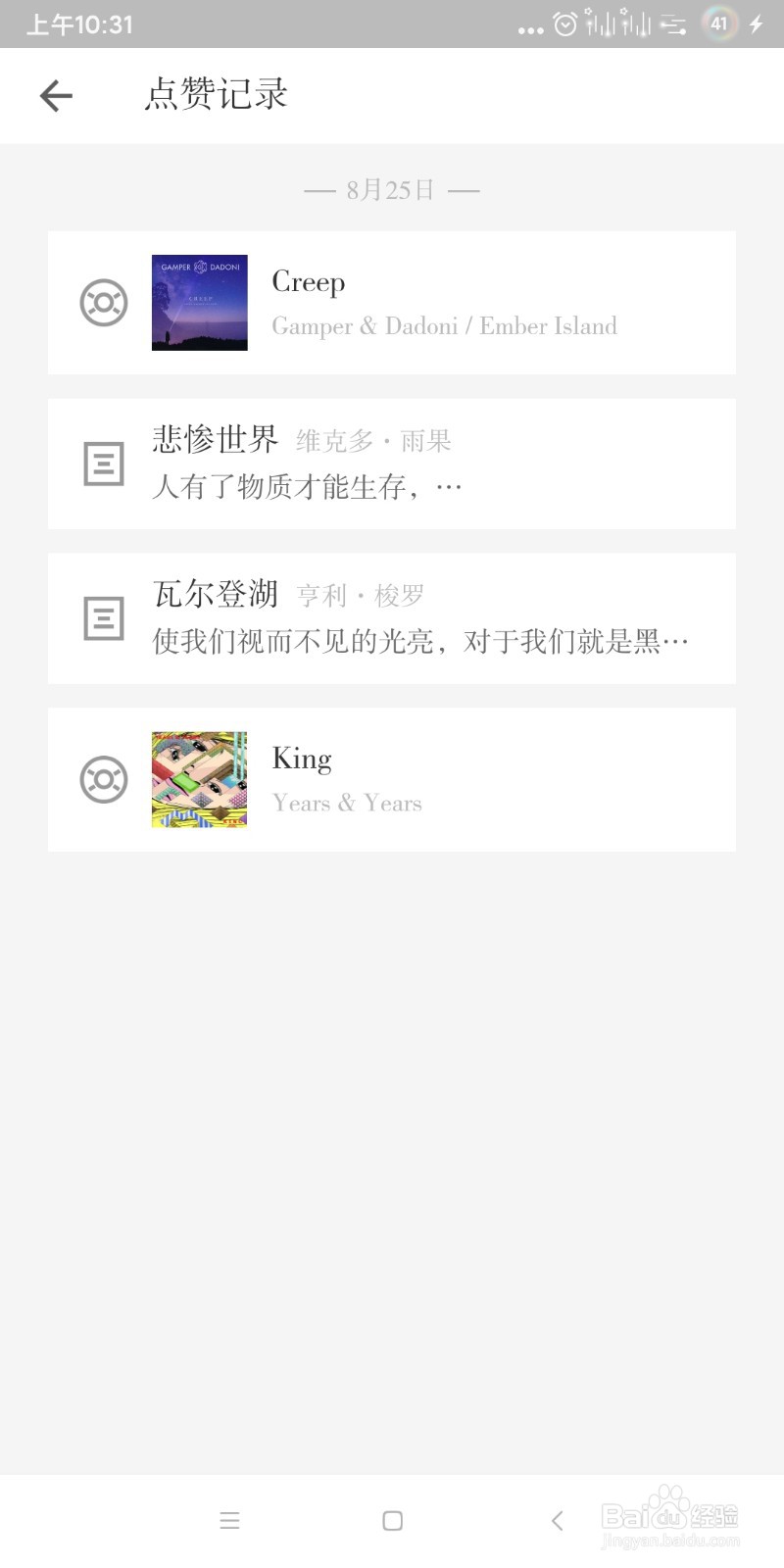Tap the back arrow icon
The image size is (784, 1568).
[55, 95]
